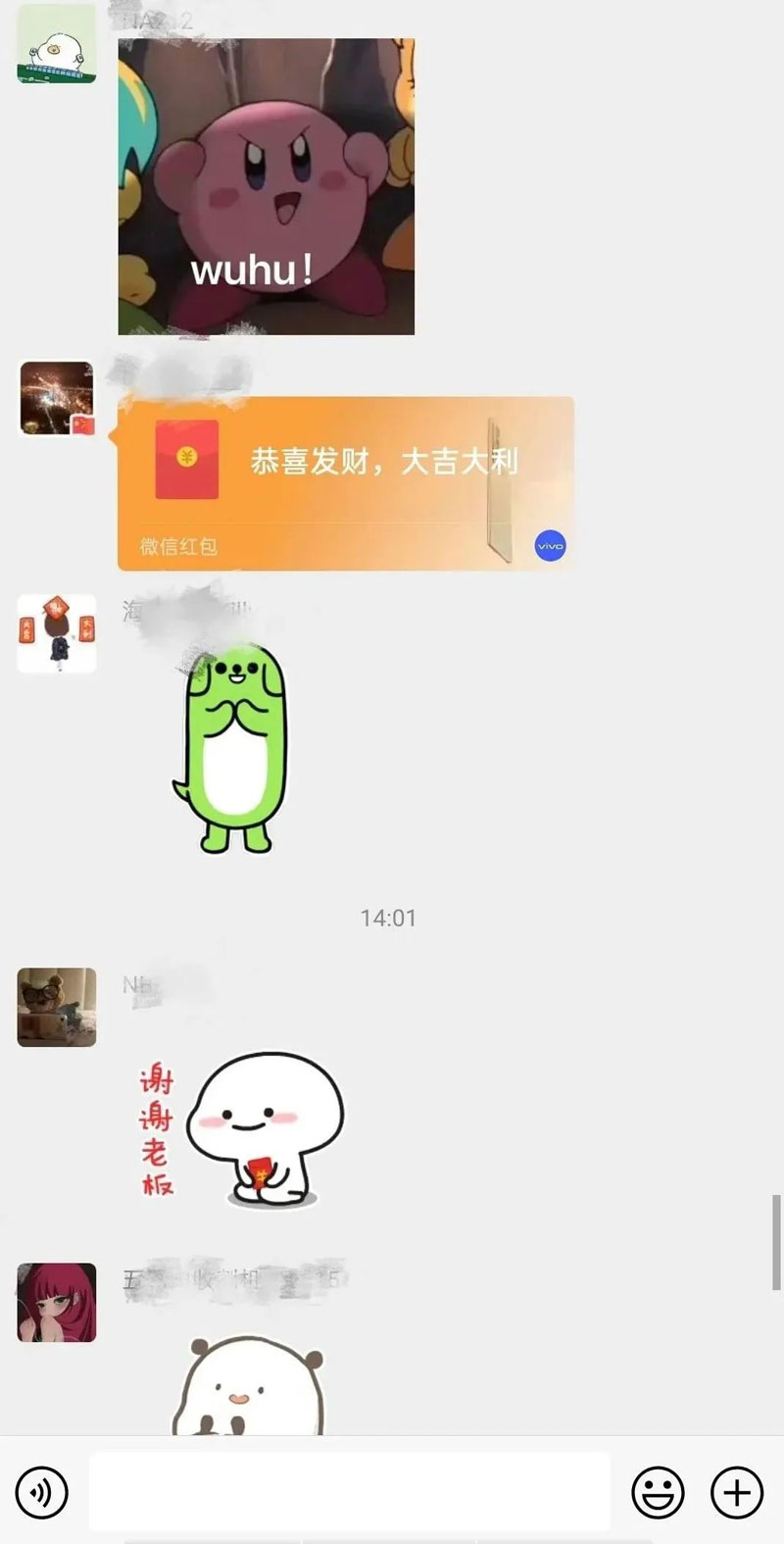View the Kirby wuhu sticker
This screenshot has width=784, height=1544.
(x=266, y=186)
